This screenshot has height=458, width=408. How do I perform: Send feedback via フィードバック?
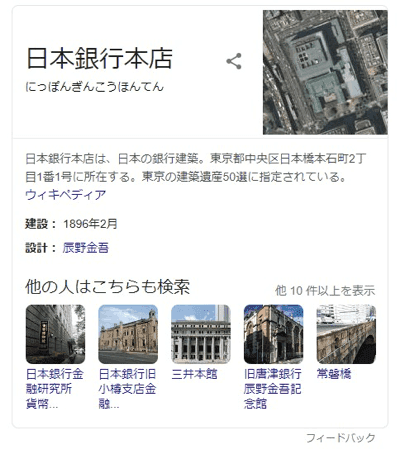(341, 438)
